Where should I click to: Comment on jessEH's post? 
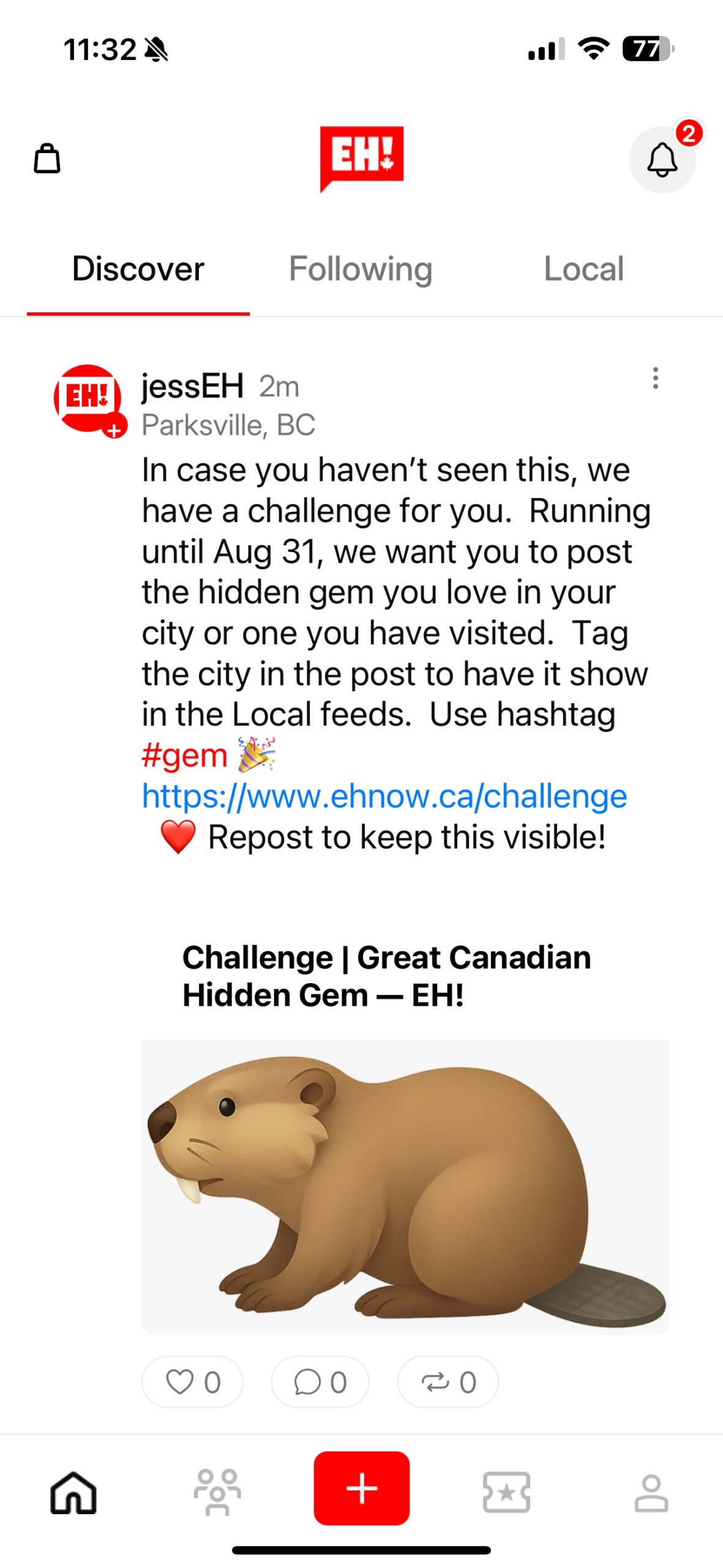(x=320, y=1382)
